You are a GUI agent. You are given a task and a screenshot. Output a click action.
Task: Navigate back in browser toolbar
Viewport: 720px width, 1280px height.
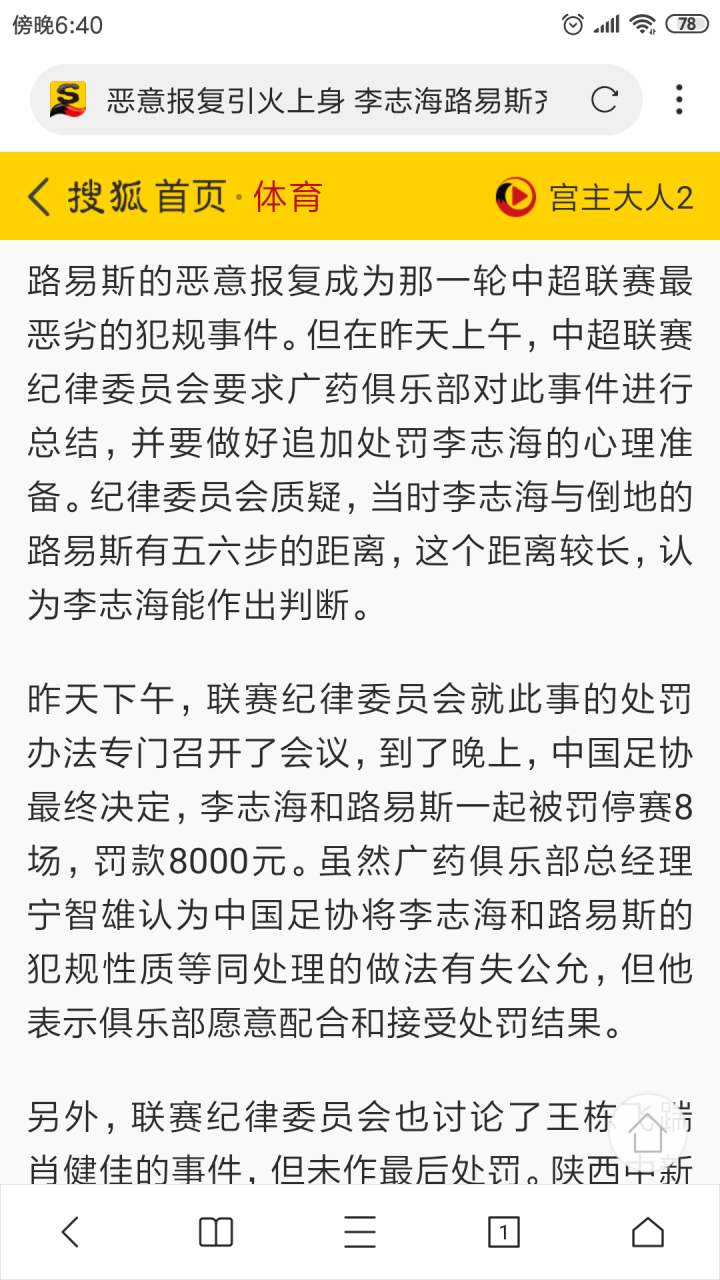click(x=70, y=1232)
